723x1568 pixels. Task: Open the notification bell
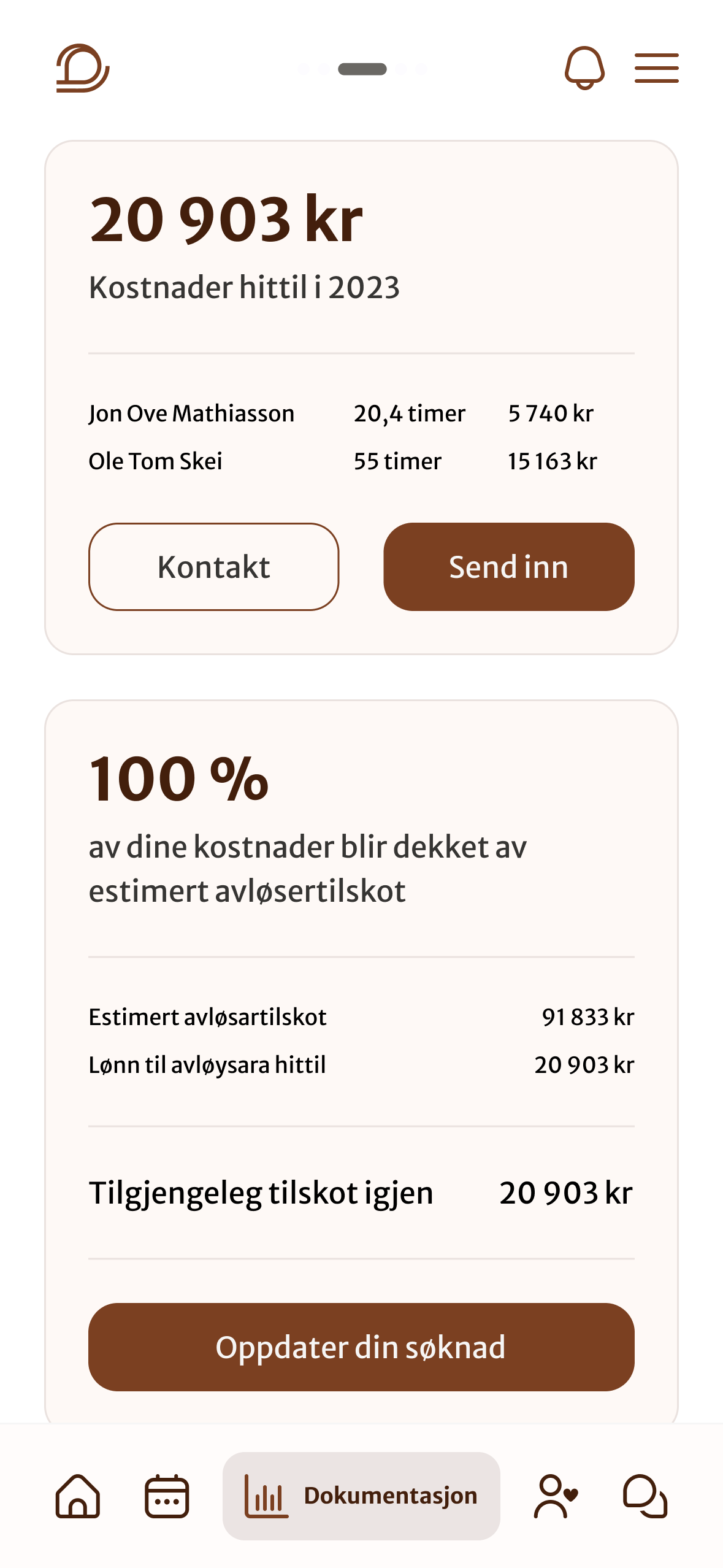click(x=584, y=69)
